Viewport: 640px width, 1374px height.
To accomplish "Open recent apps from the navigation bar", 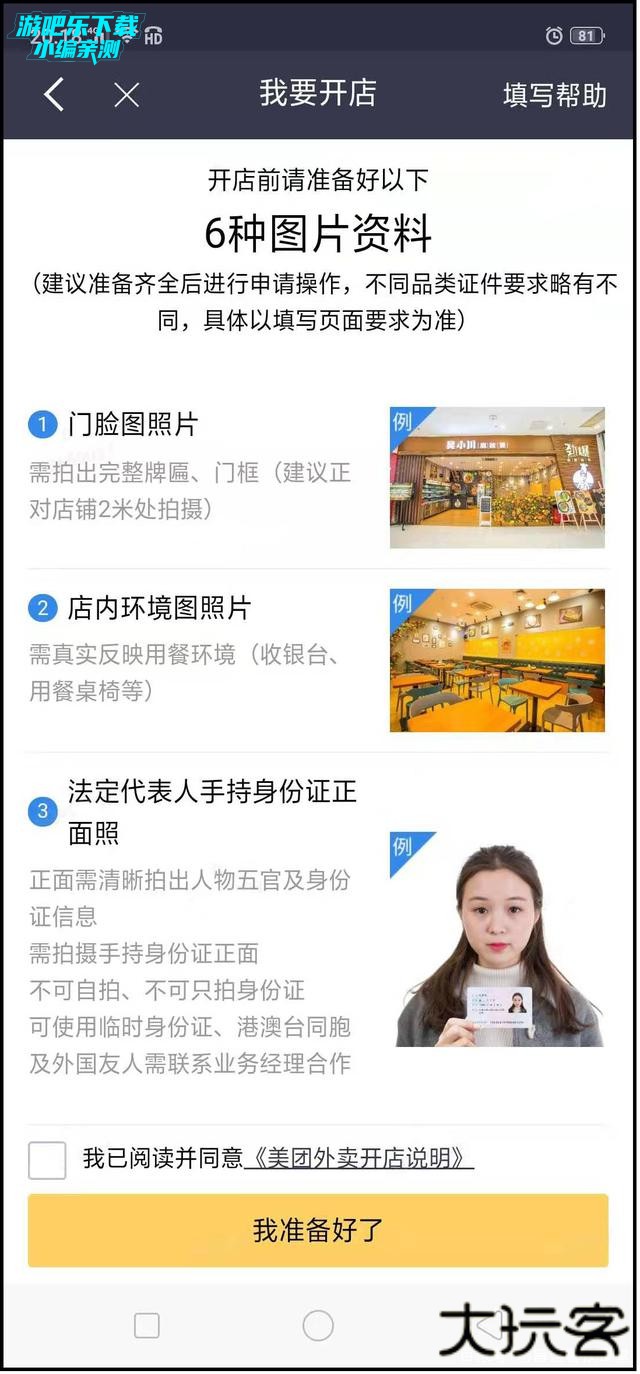I will pyautogui.click(x=147, y=1325).
